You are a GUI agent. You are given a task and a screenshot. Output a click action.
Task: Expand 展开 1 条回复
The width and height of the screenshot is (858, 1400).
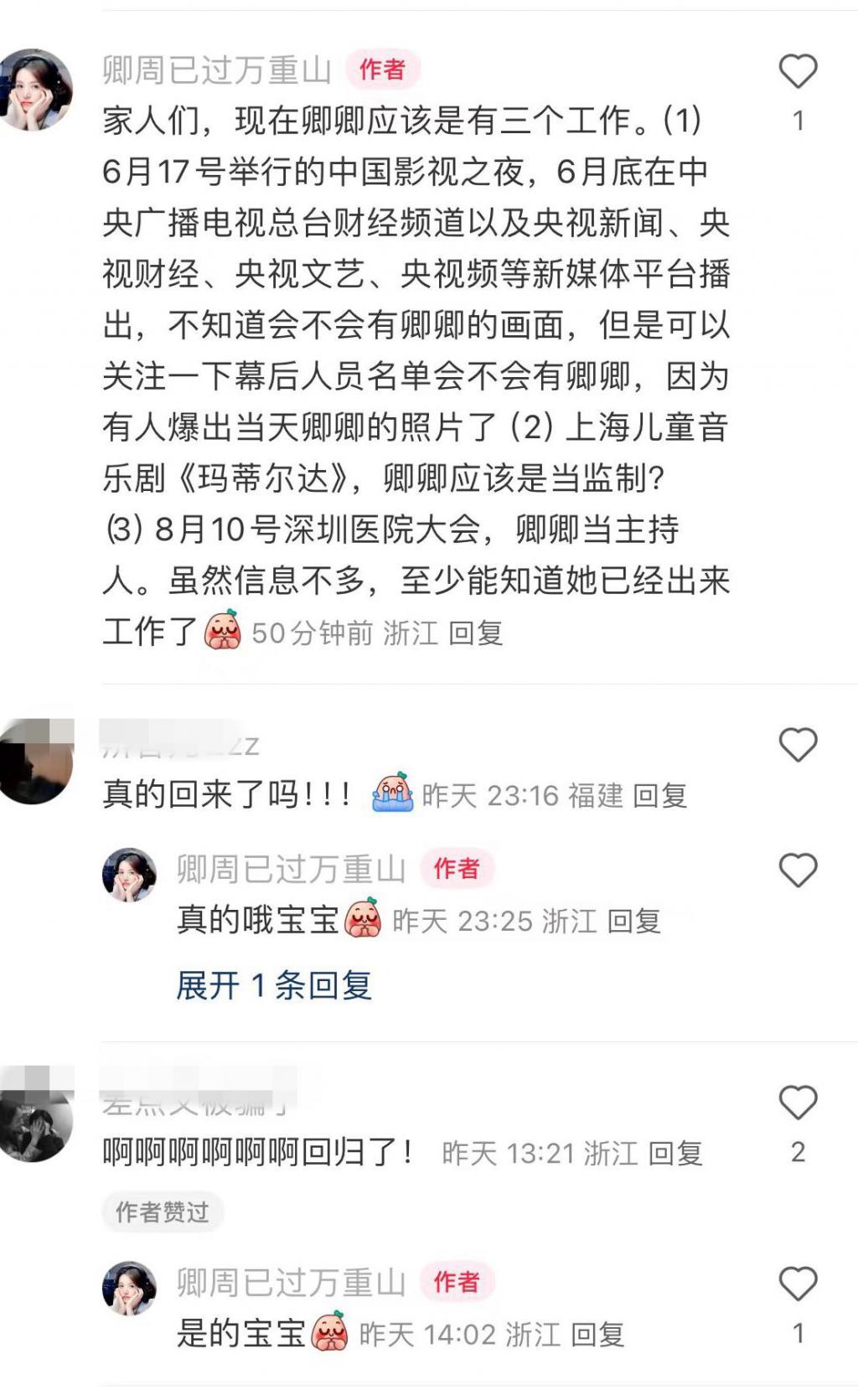(x=273, y=985)
